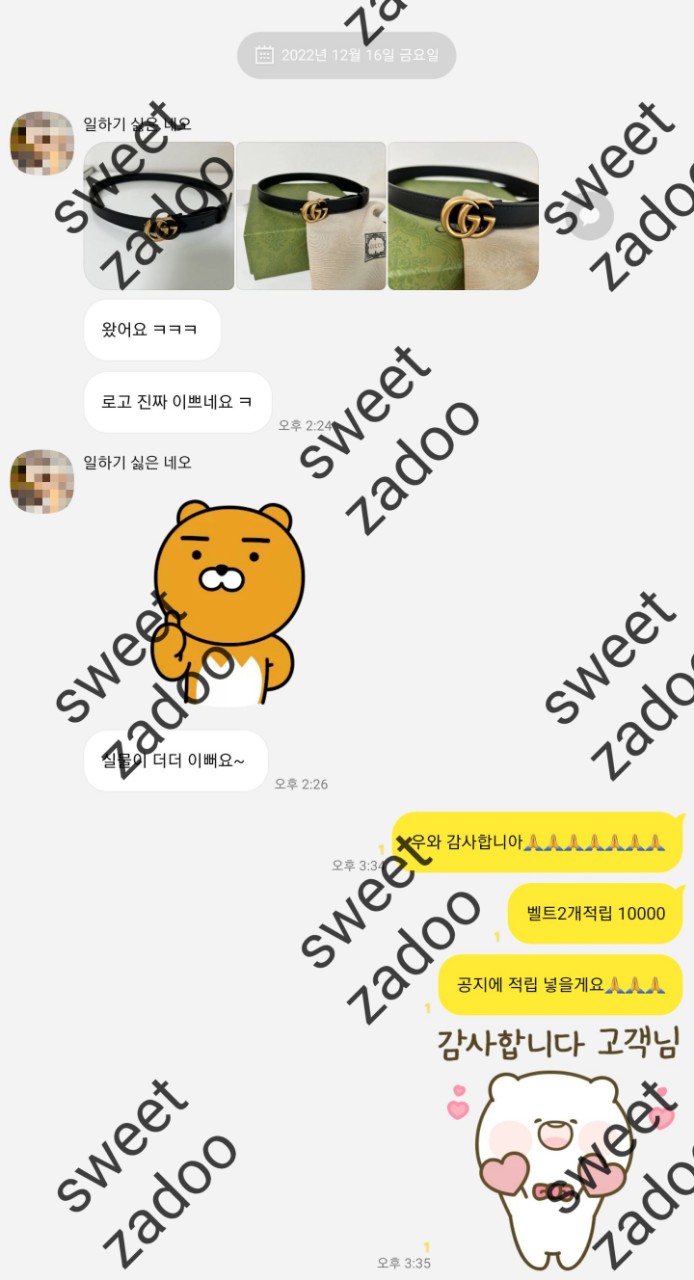Open the first belt photo in the chat
This screenshot has width=694, height=1280.
pyautogui.click(x=159, y=216)
